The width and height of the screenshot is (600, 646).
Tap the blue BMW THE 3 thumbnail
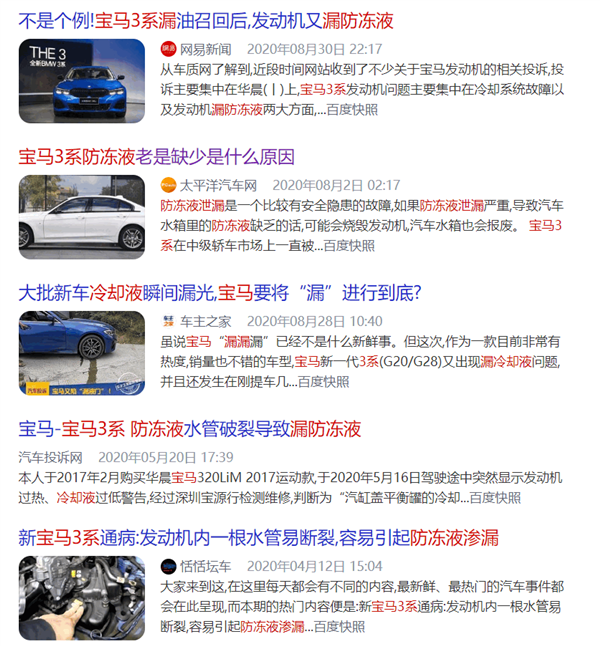[81, 80]
